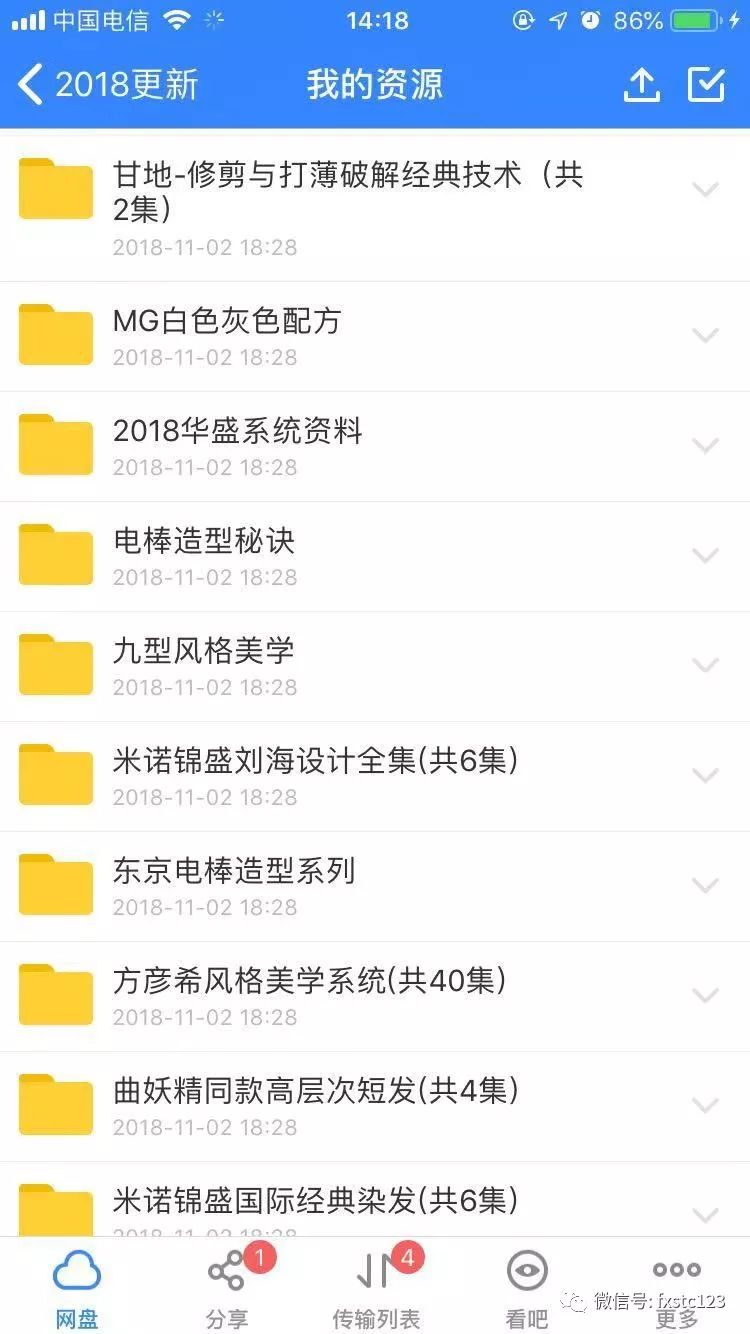Tap the upload icon in header
The height and width of the screenshot is (1334, 750).
pos(641,85)
